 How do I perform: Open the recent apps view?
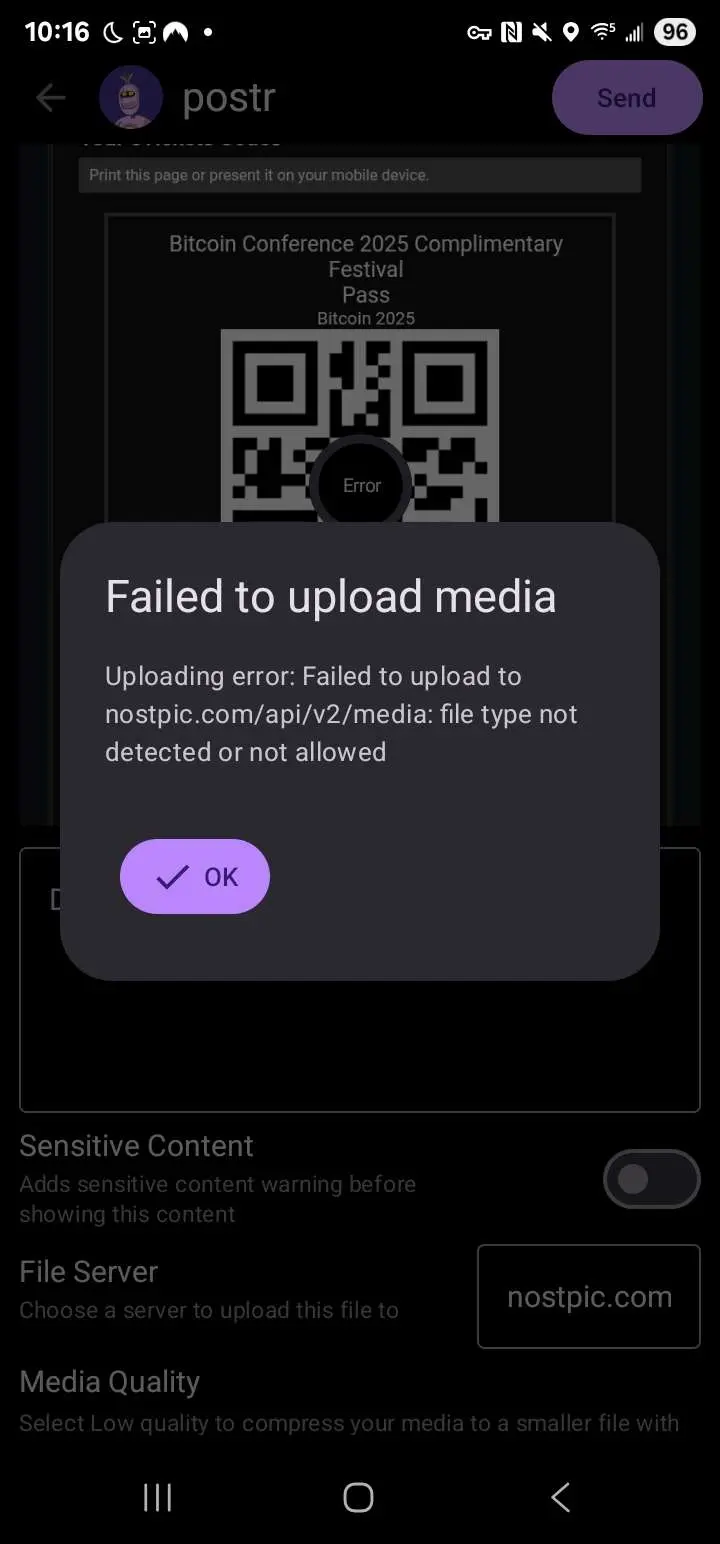click(x=158, y=1497)
